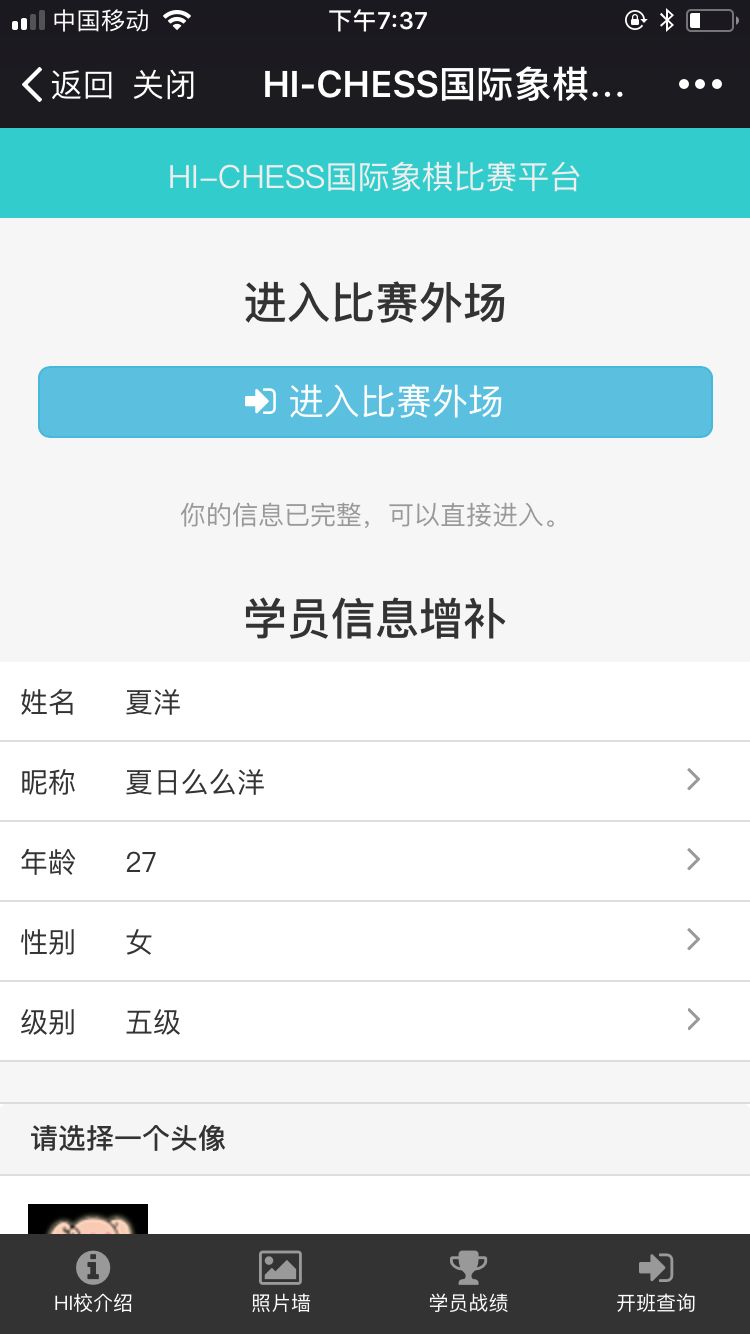750x1334 pixels.
Task: Edit the 昵称 row
Action: [x=375, y=782]
